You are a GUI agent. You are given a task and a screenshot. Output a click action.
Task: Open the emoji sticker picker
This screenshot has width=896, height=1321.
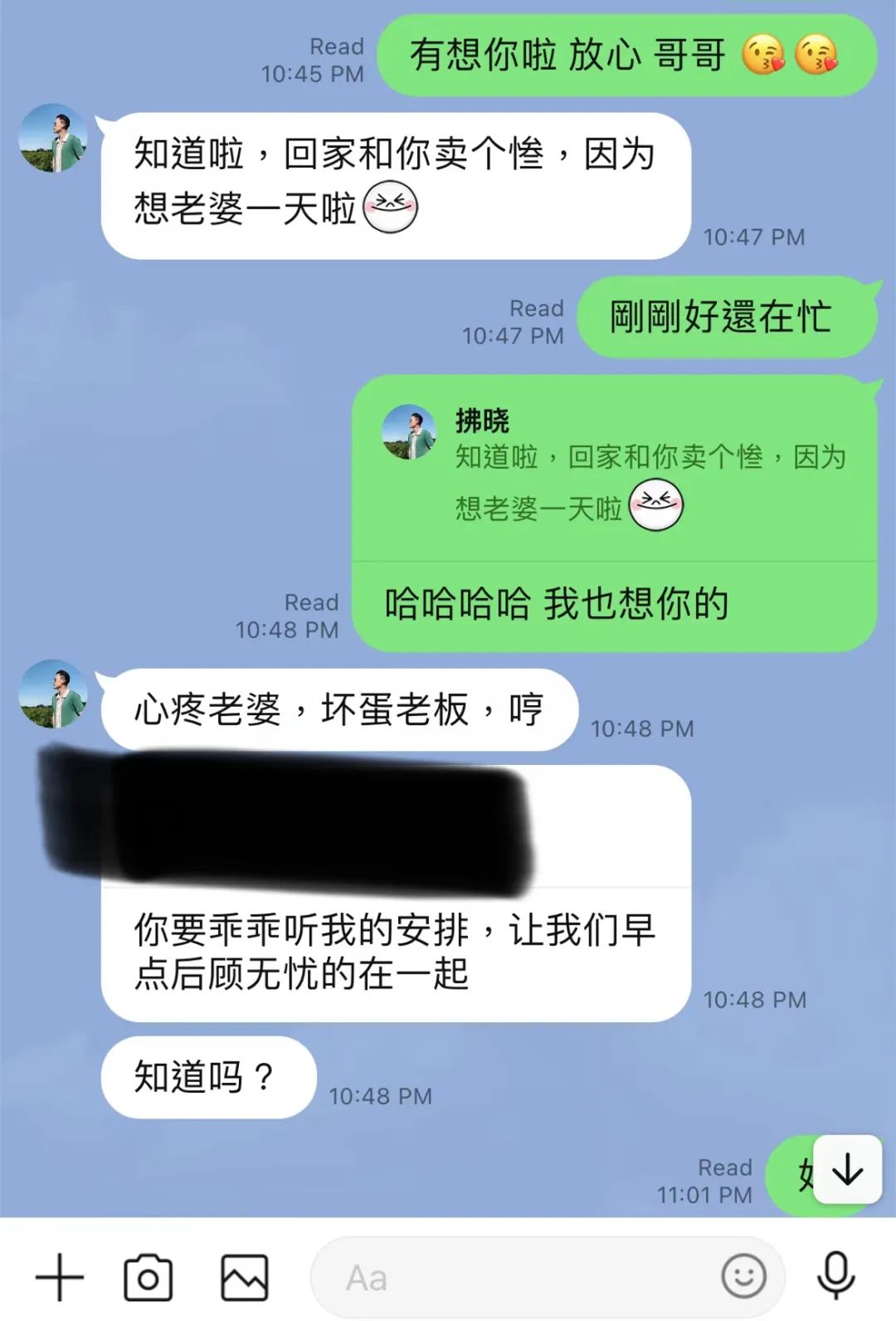click(x=743, y=1275)
